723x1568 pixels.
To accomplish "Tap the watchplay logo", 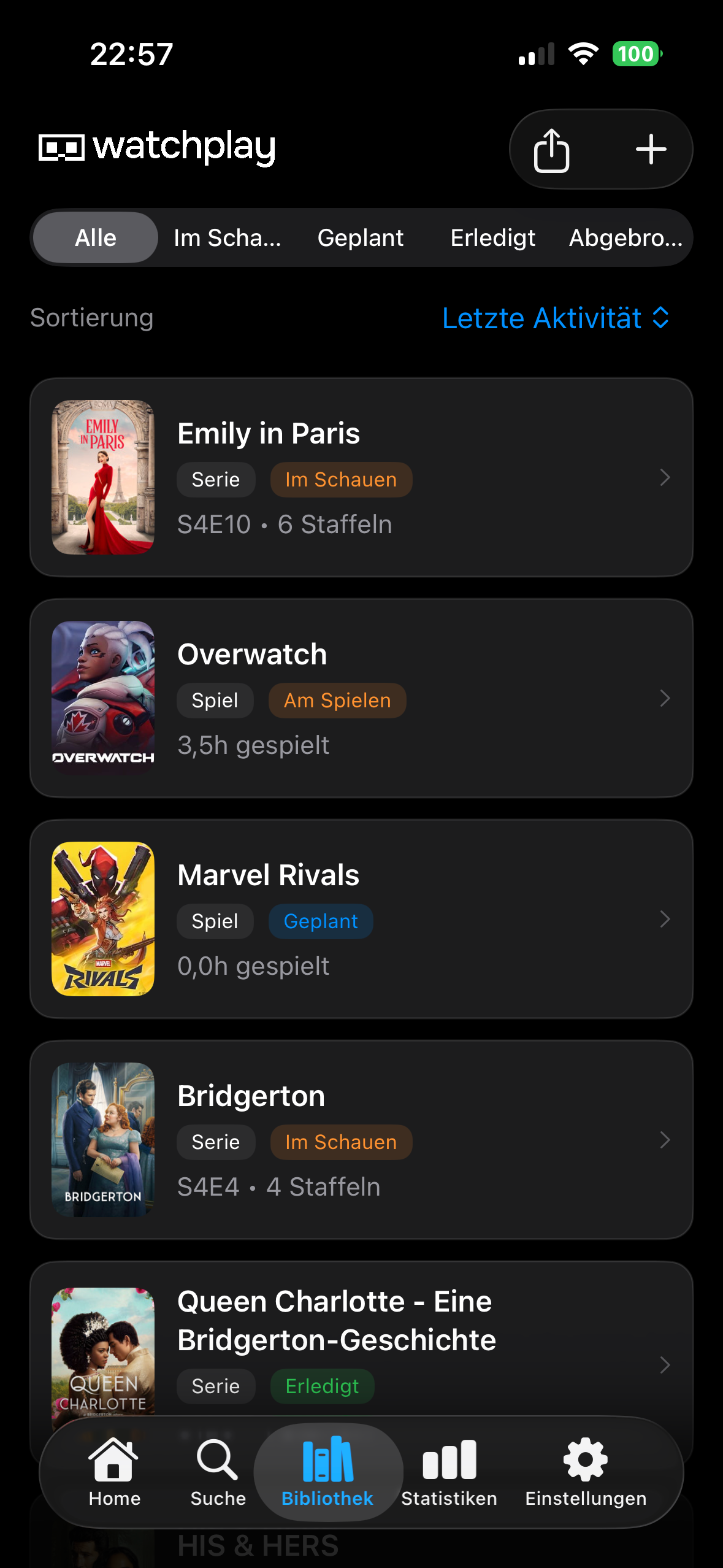I will tap(157, 148).
